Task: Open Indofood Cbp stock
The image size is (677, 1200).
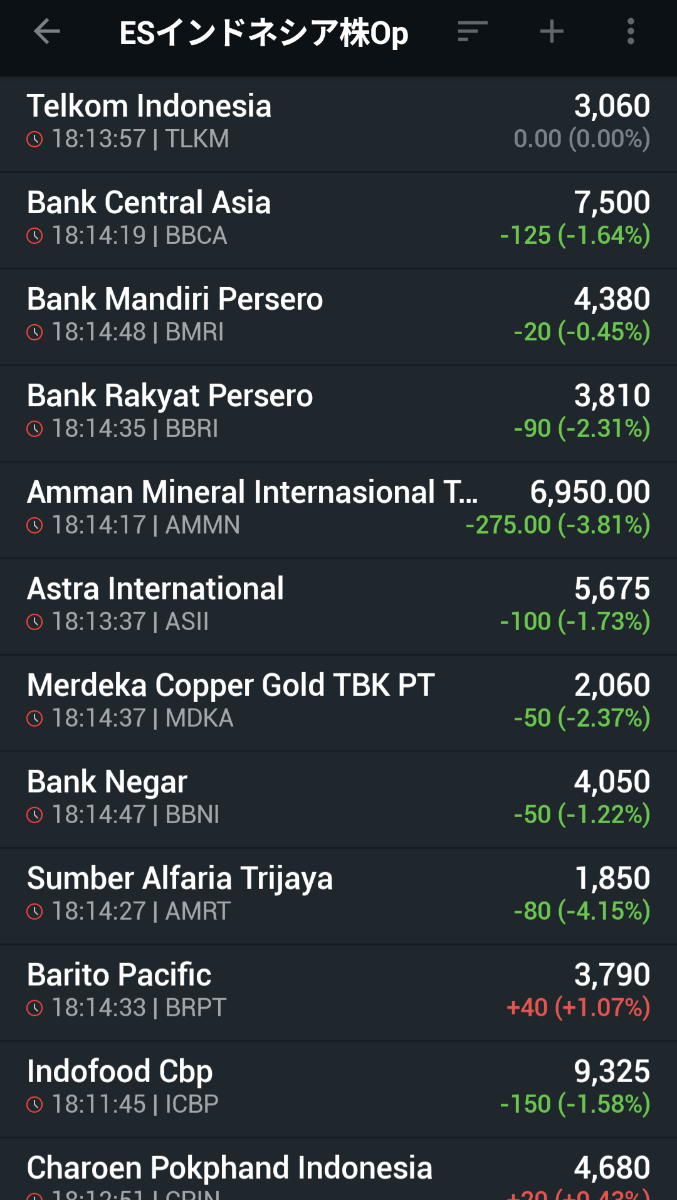Action: (338, 1087)
